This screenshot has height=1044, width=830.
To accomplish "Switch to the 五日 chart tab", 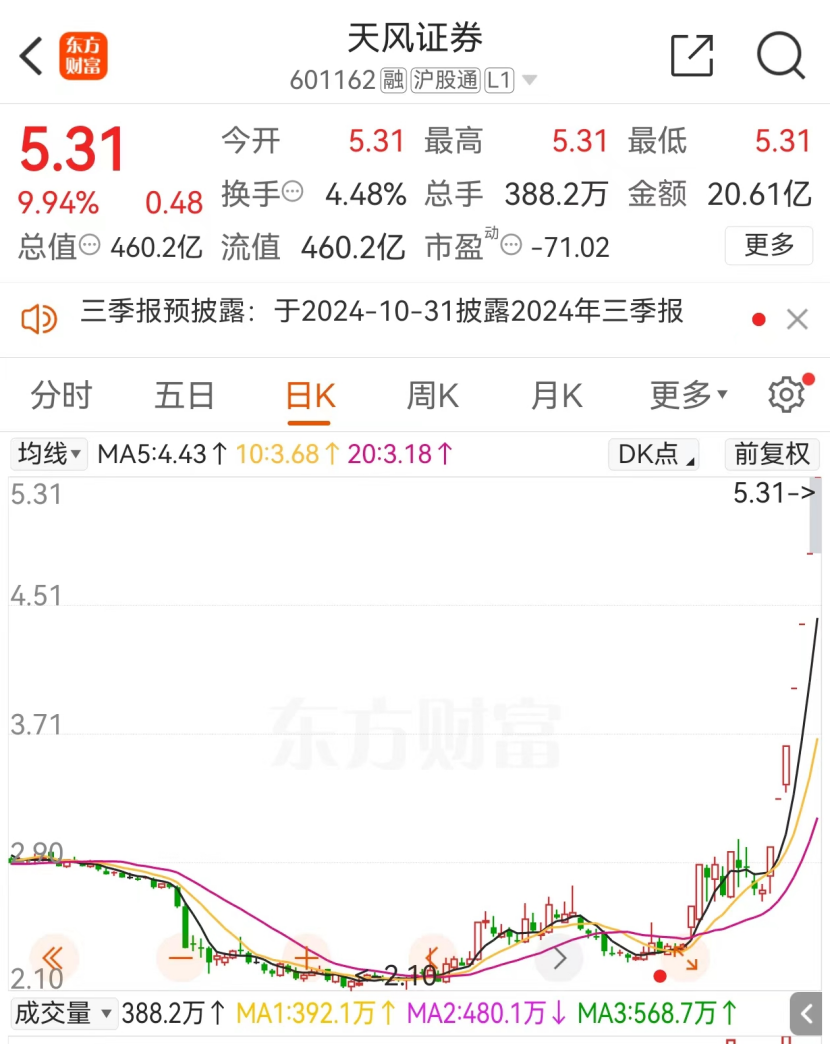I will [x=184, y=396].
